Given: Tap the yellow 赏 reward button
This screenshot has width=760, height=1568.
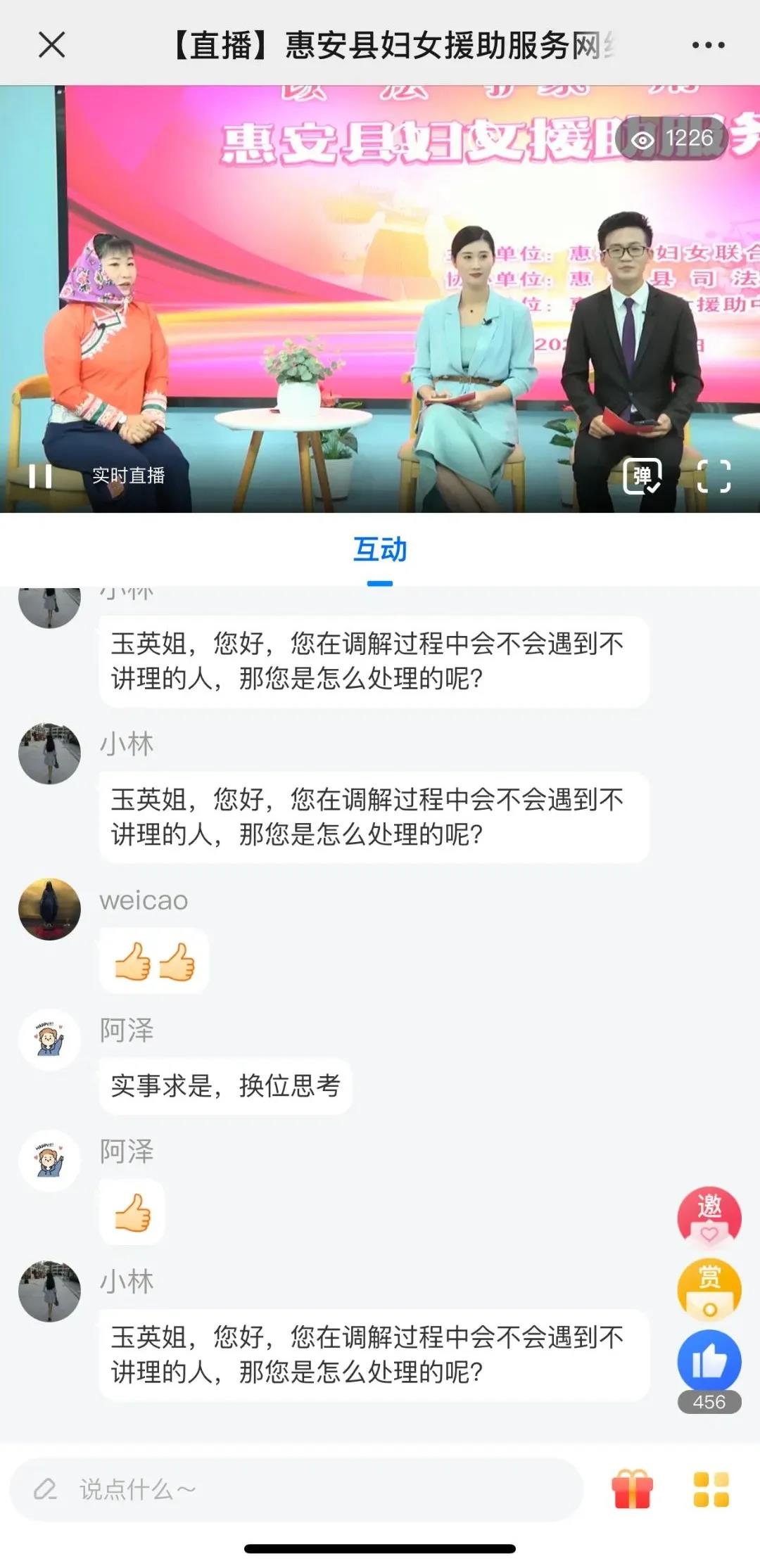Looking at the screenshot, I should pyautogui.click(x=709, y=1289).
